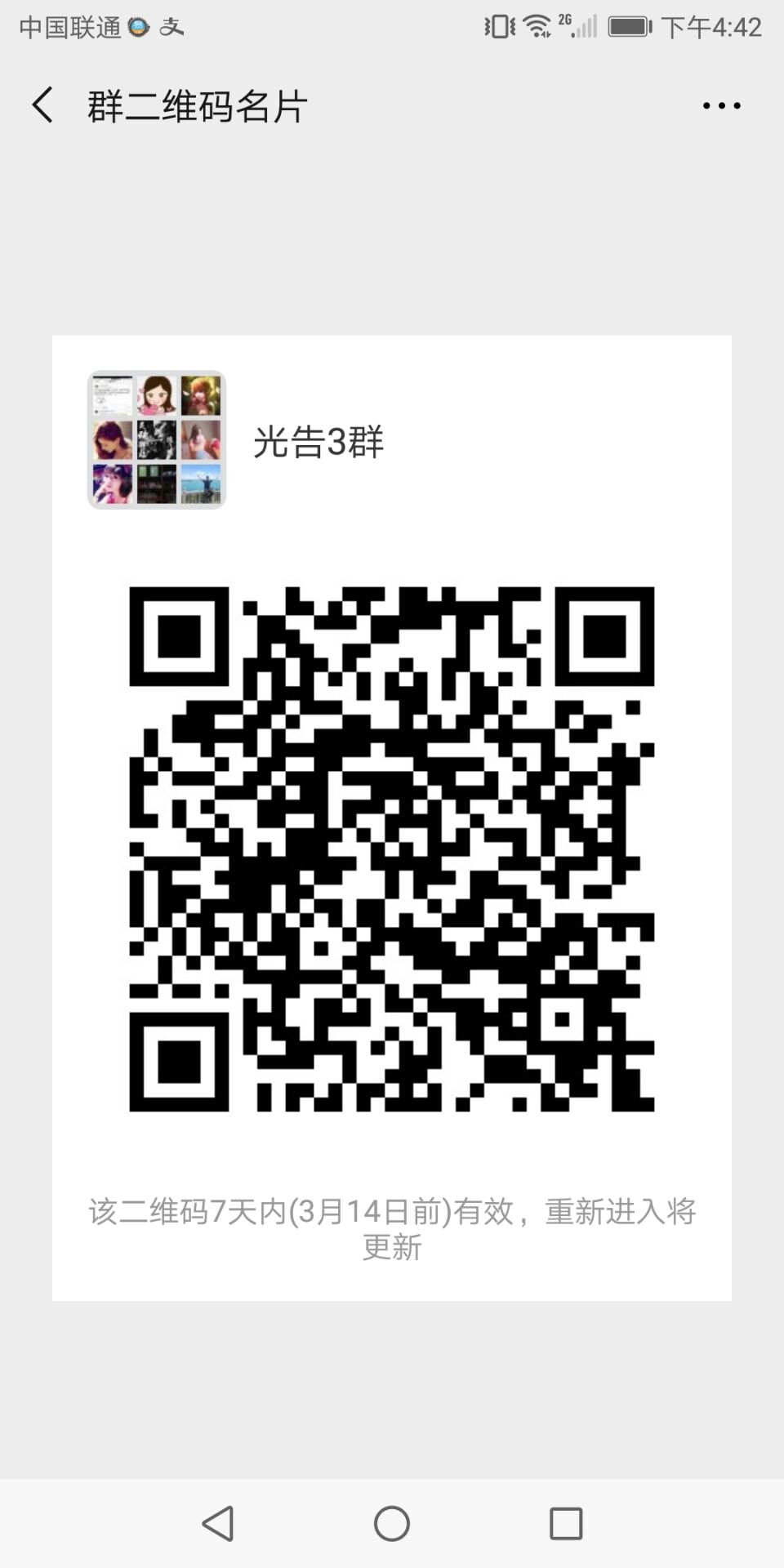Viewport: 784px width, 1568px height.
Task: Tap the system back navigation button
Action: [x=218, y=1523]
